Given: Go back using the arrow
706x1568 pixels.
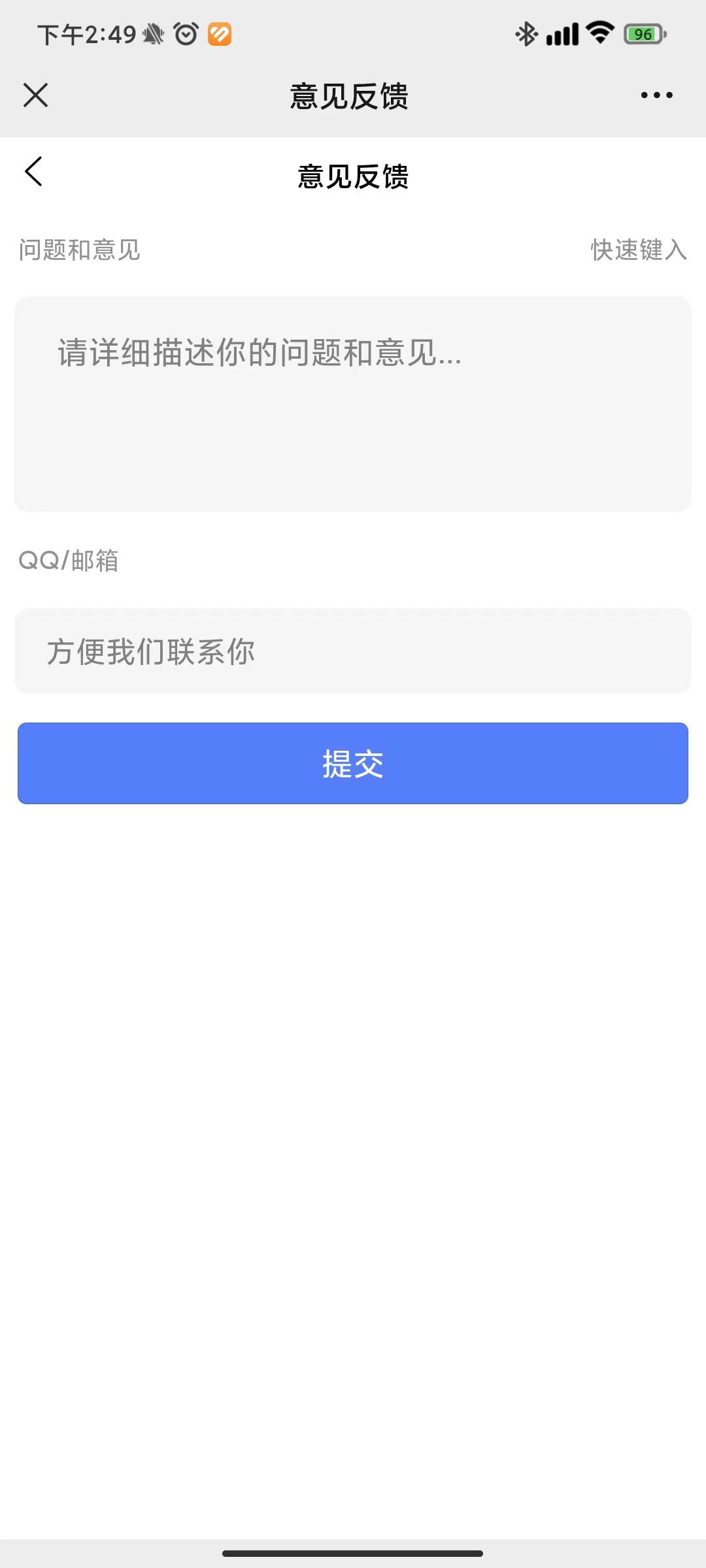Looking at the screenshot, I should tap(34, 172).
